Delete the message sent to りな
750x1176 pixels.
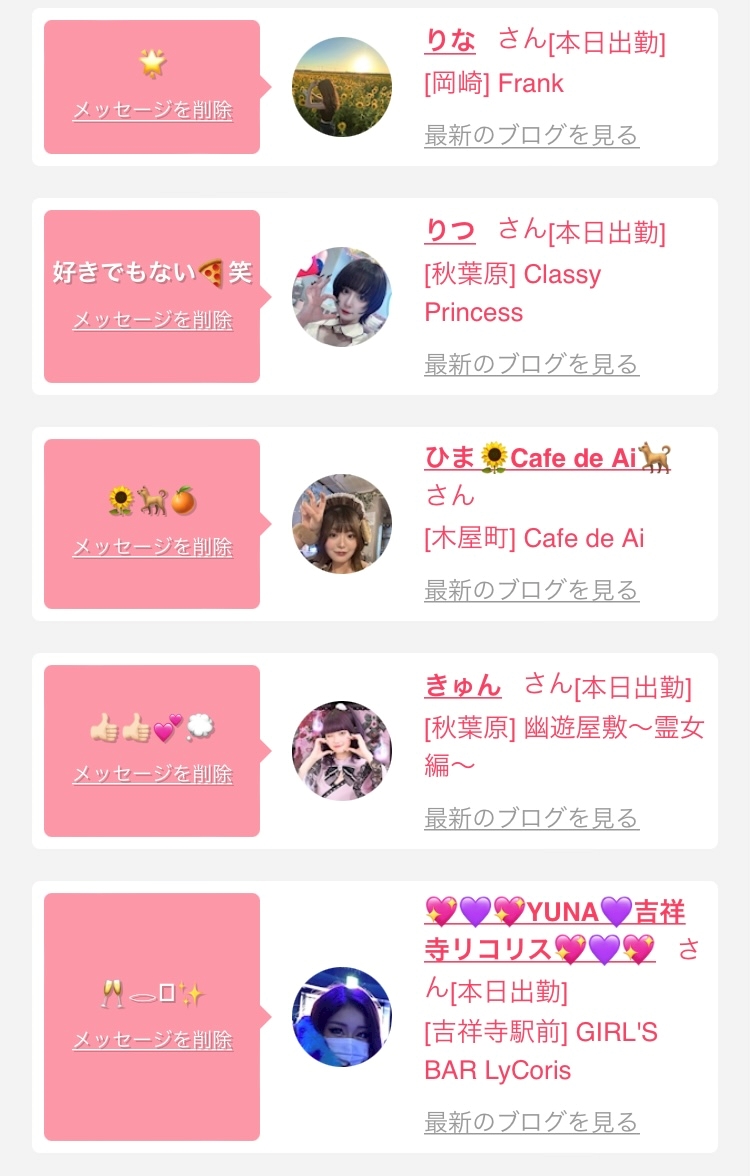[153, 110]
